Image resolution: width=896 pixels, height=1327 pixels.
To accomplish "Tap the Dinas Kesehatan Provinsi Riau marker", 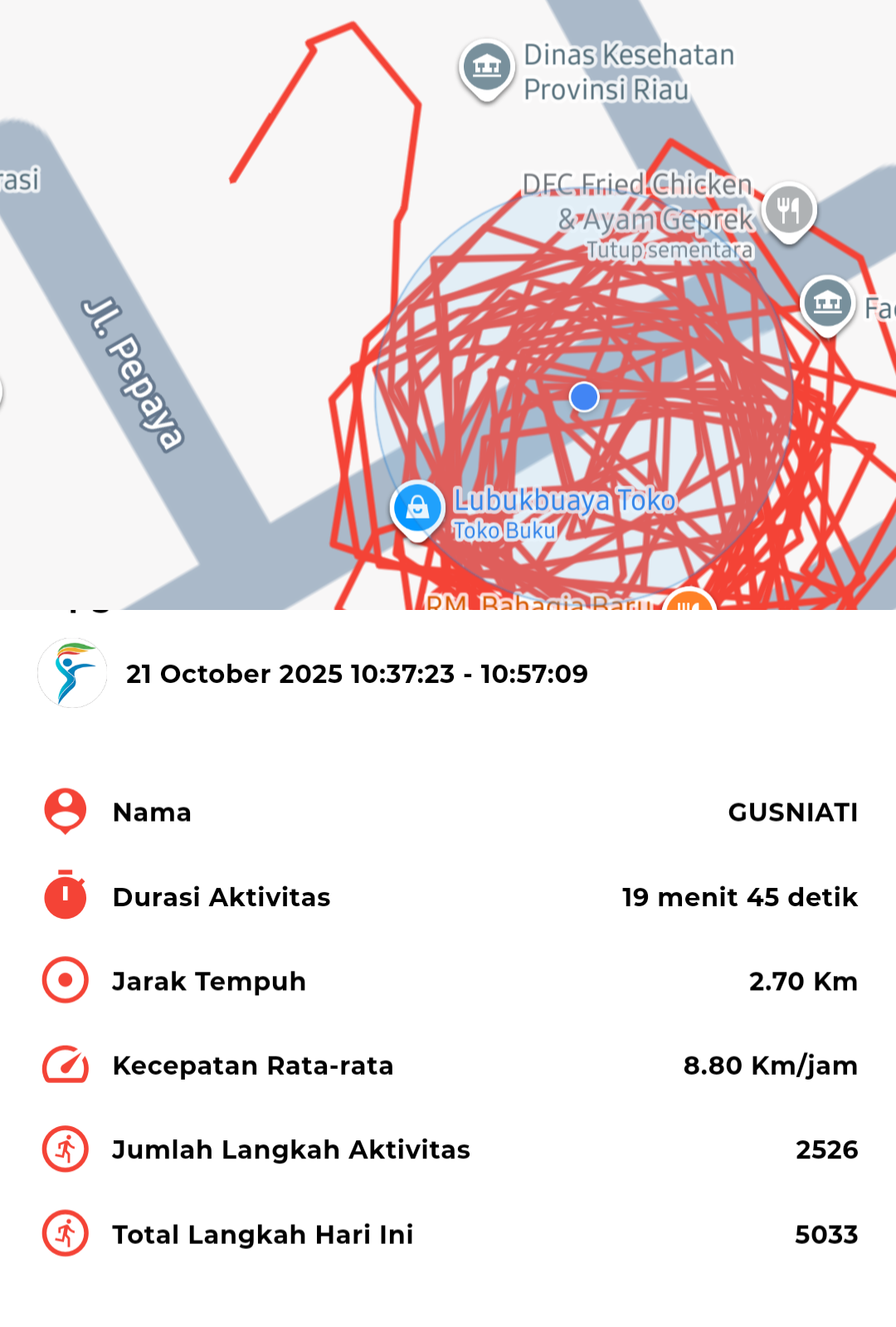I will pyautogui.click(x=487, y=66).
